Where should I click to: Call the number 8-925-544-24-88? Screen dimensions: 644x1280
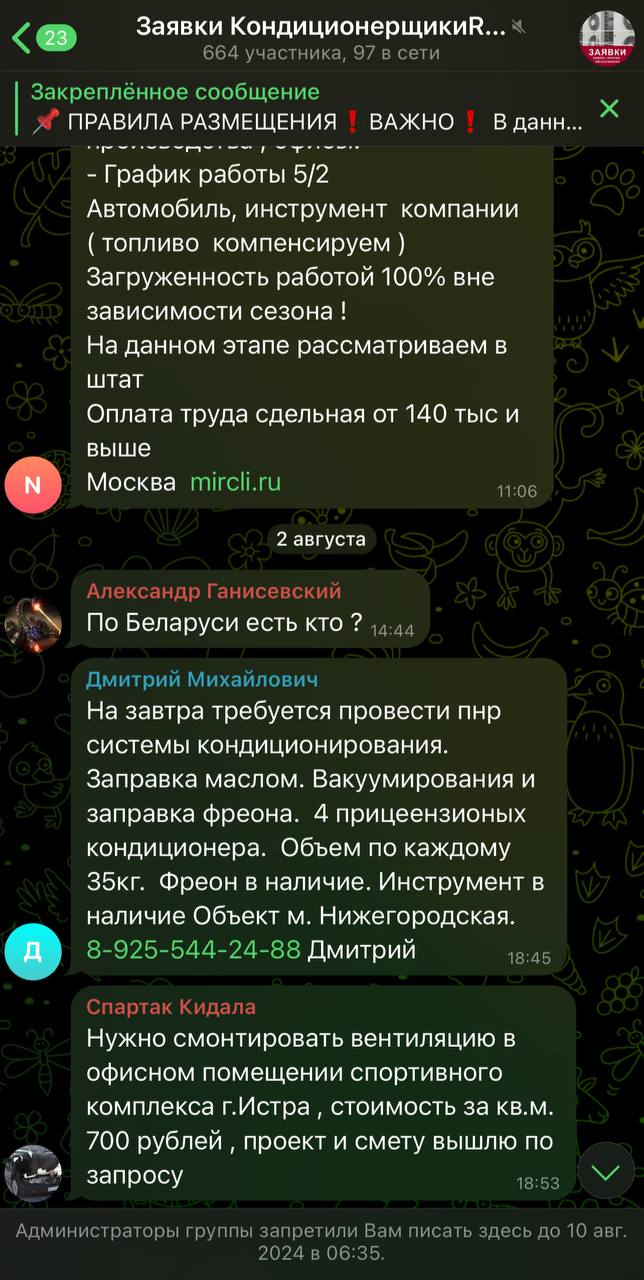click(194, 950)
